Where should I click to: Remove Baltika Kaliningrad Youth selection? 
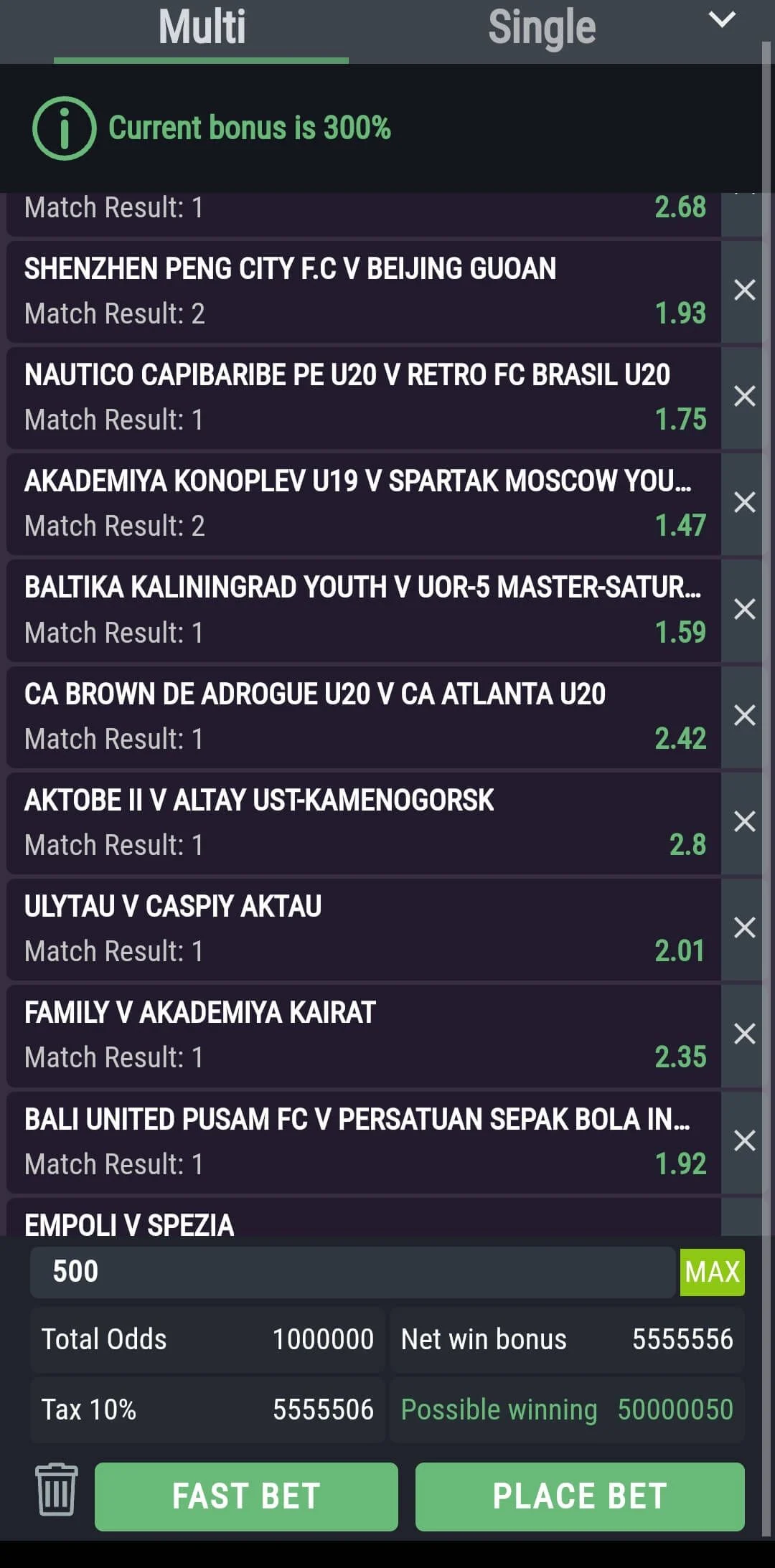pyautogui.click(x=744, y=610)
